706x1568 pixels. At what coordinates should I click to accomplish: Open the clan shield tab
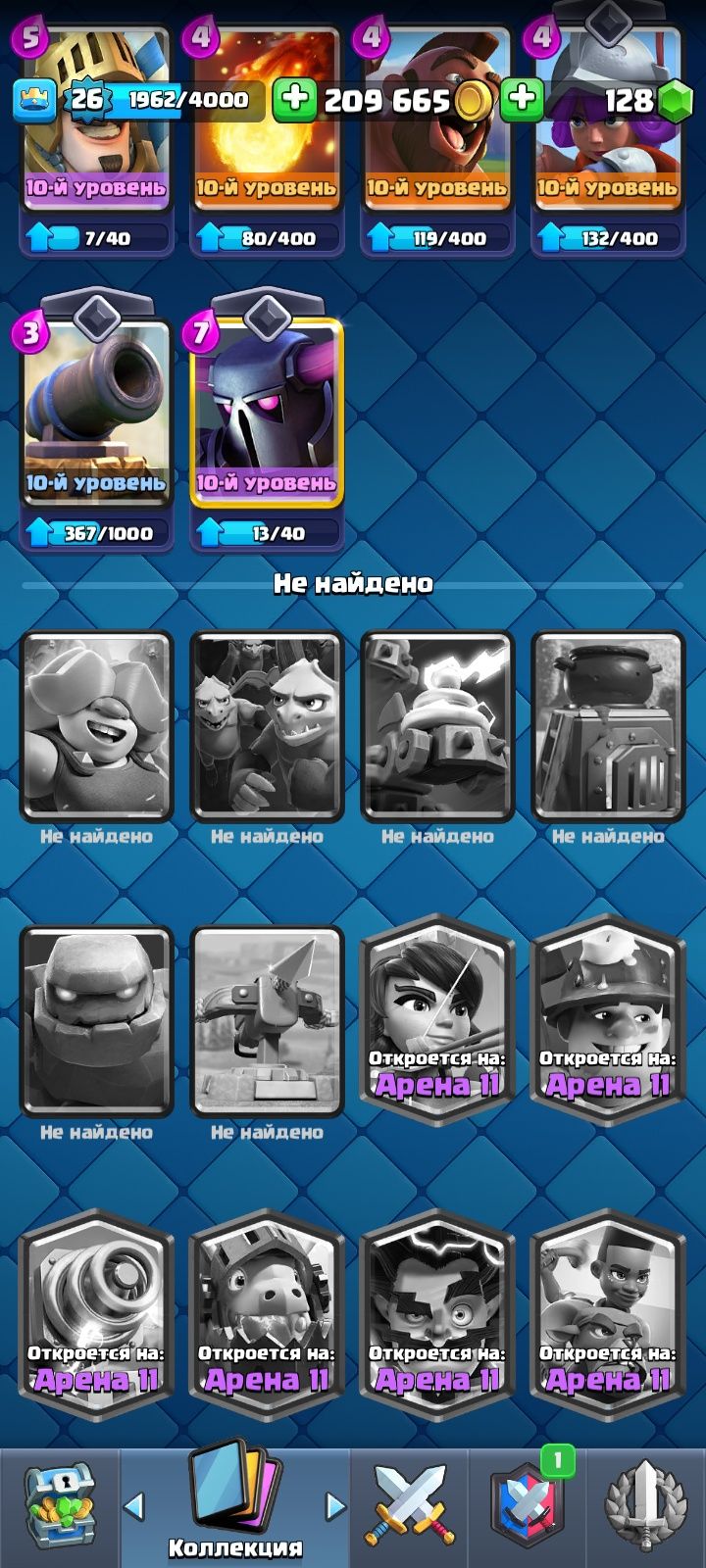click(528, 1506)
